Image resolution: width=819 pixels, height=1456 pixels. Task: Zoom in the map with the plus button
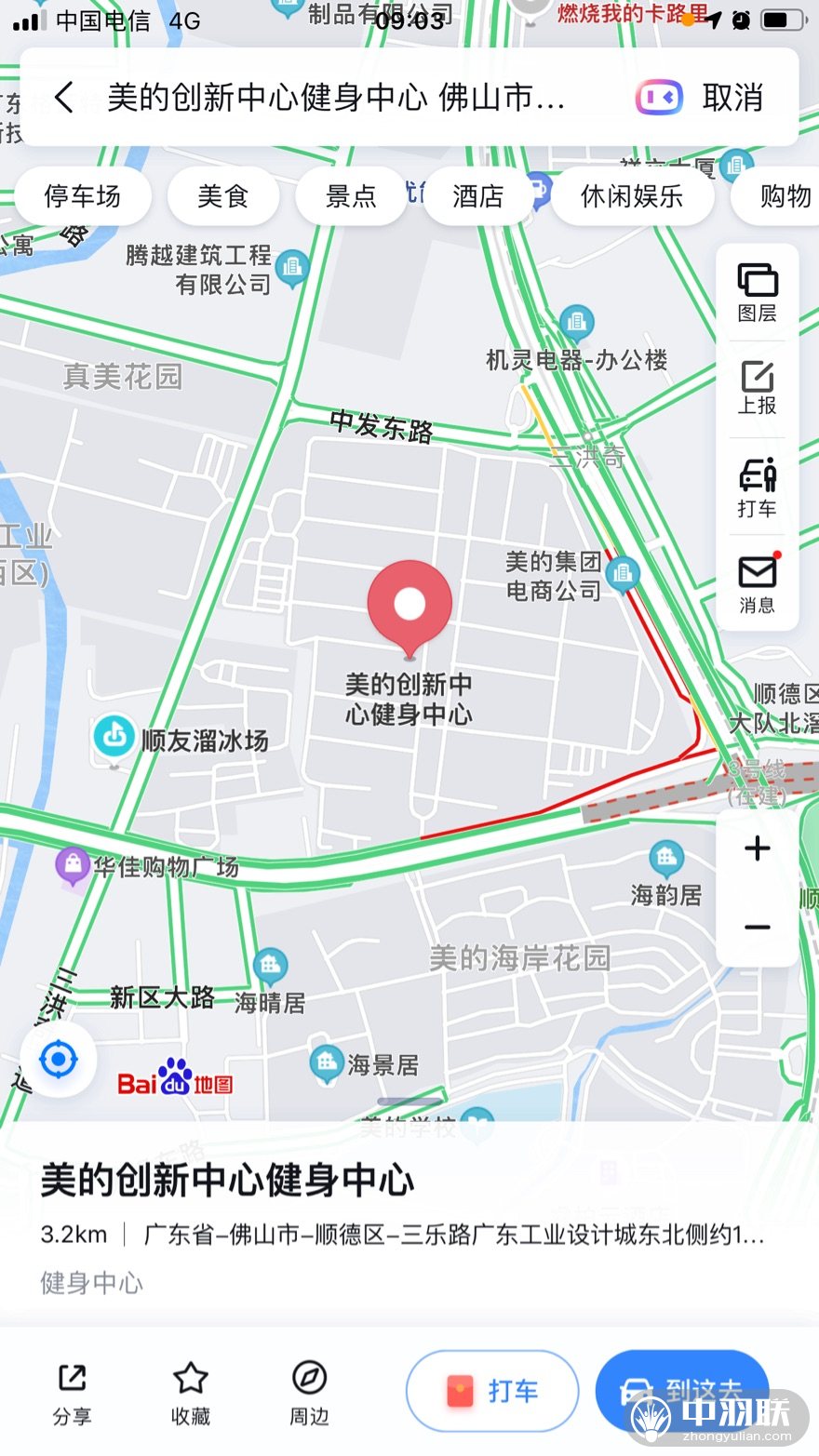(758, 848)
